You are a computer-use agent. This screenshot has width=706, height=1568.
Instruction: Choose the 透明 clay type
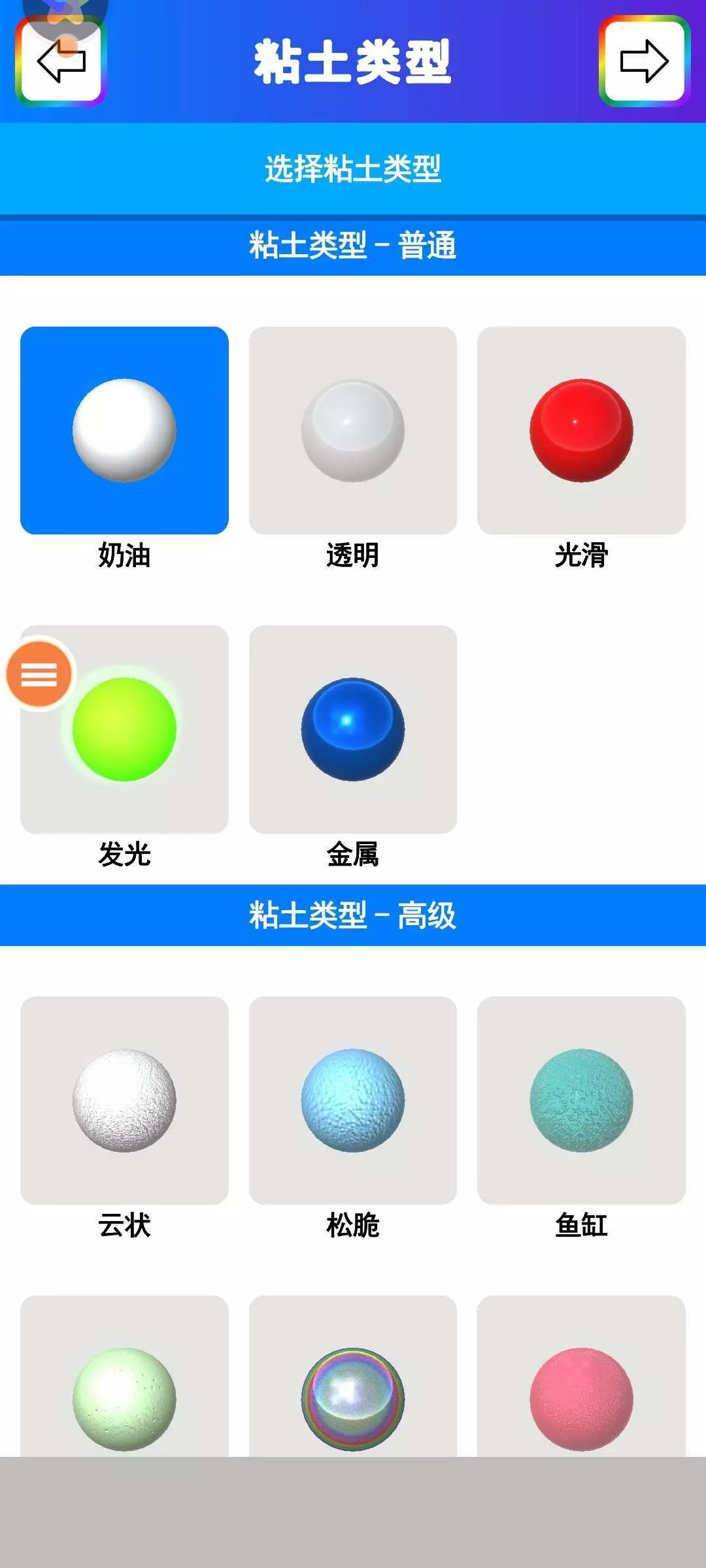point(353,431)
